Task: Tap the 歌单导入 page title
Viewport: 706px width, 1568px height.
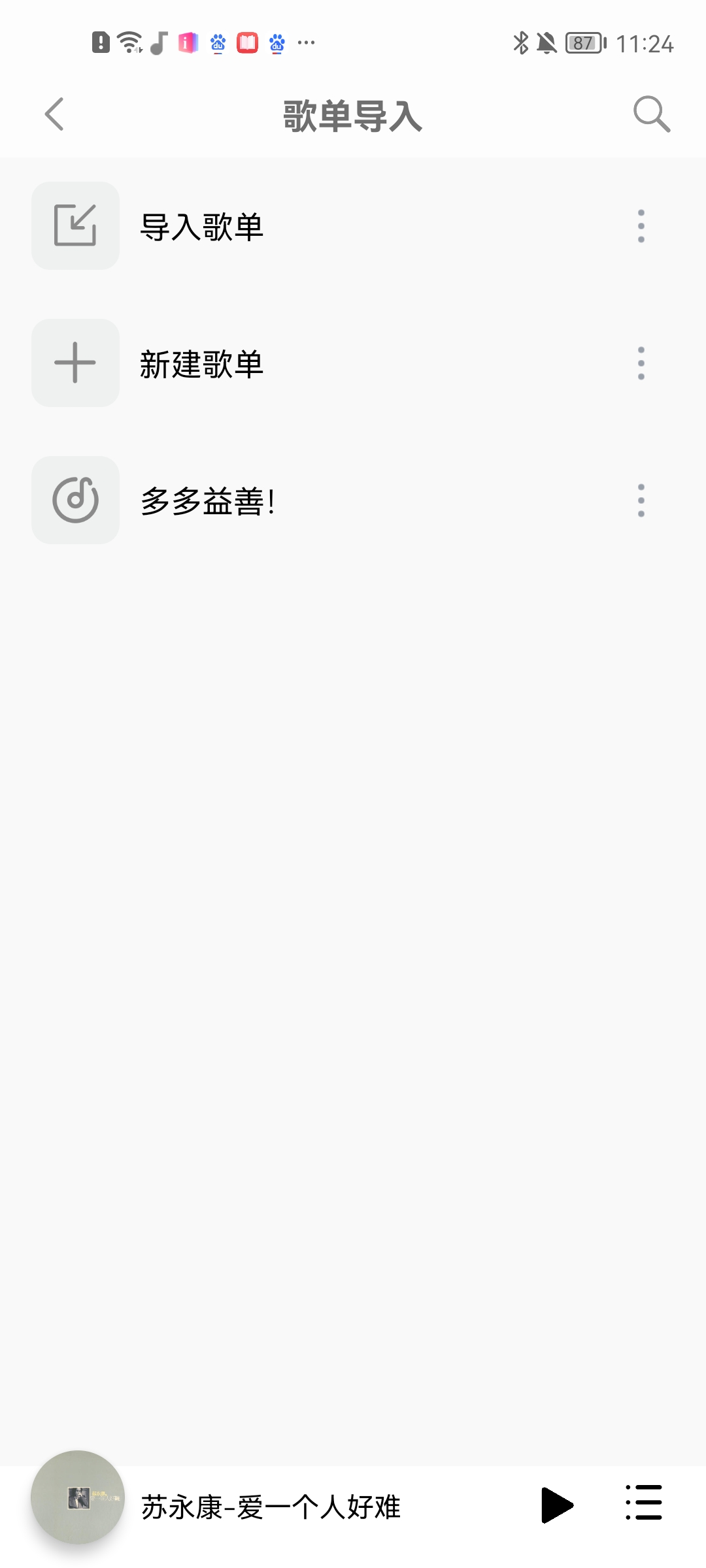Action: [353, 116]
